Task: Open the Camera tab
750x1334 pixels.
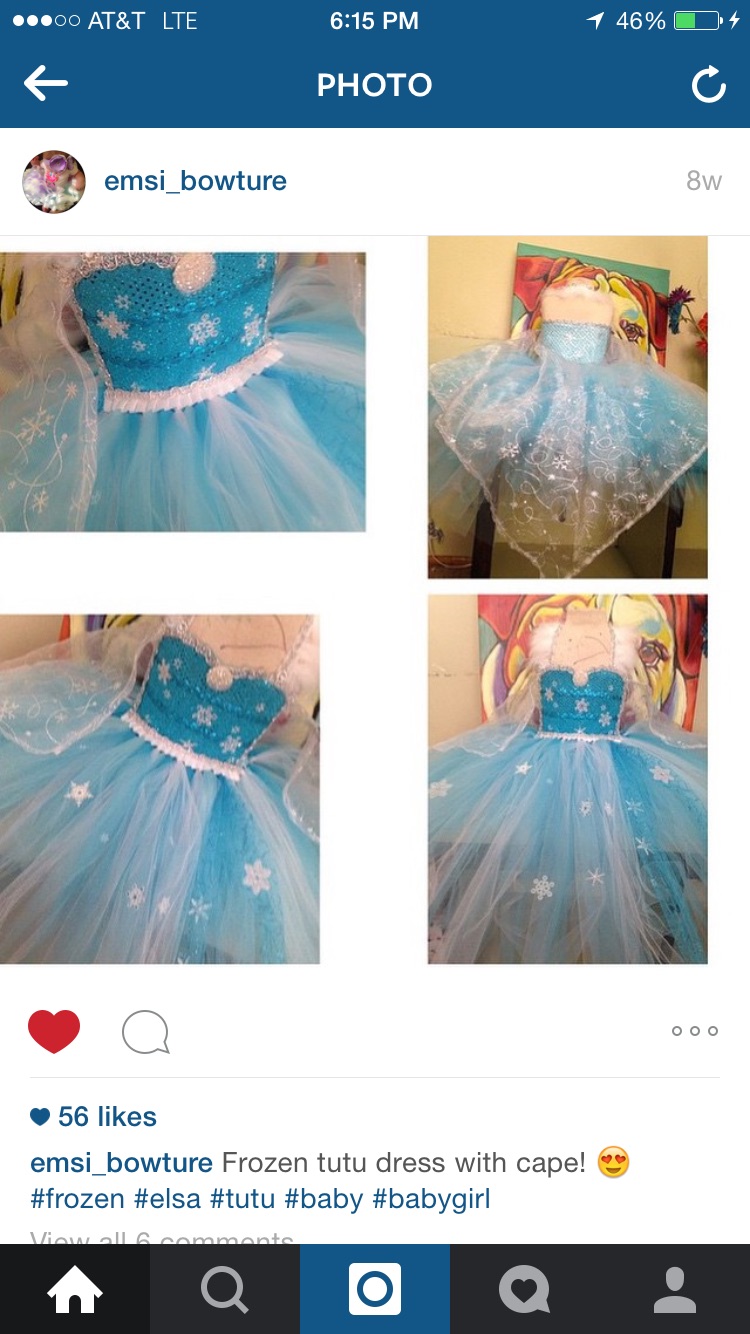Action: pos(375,1289)
